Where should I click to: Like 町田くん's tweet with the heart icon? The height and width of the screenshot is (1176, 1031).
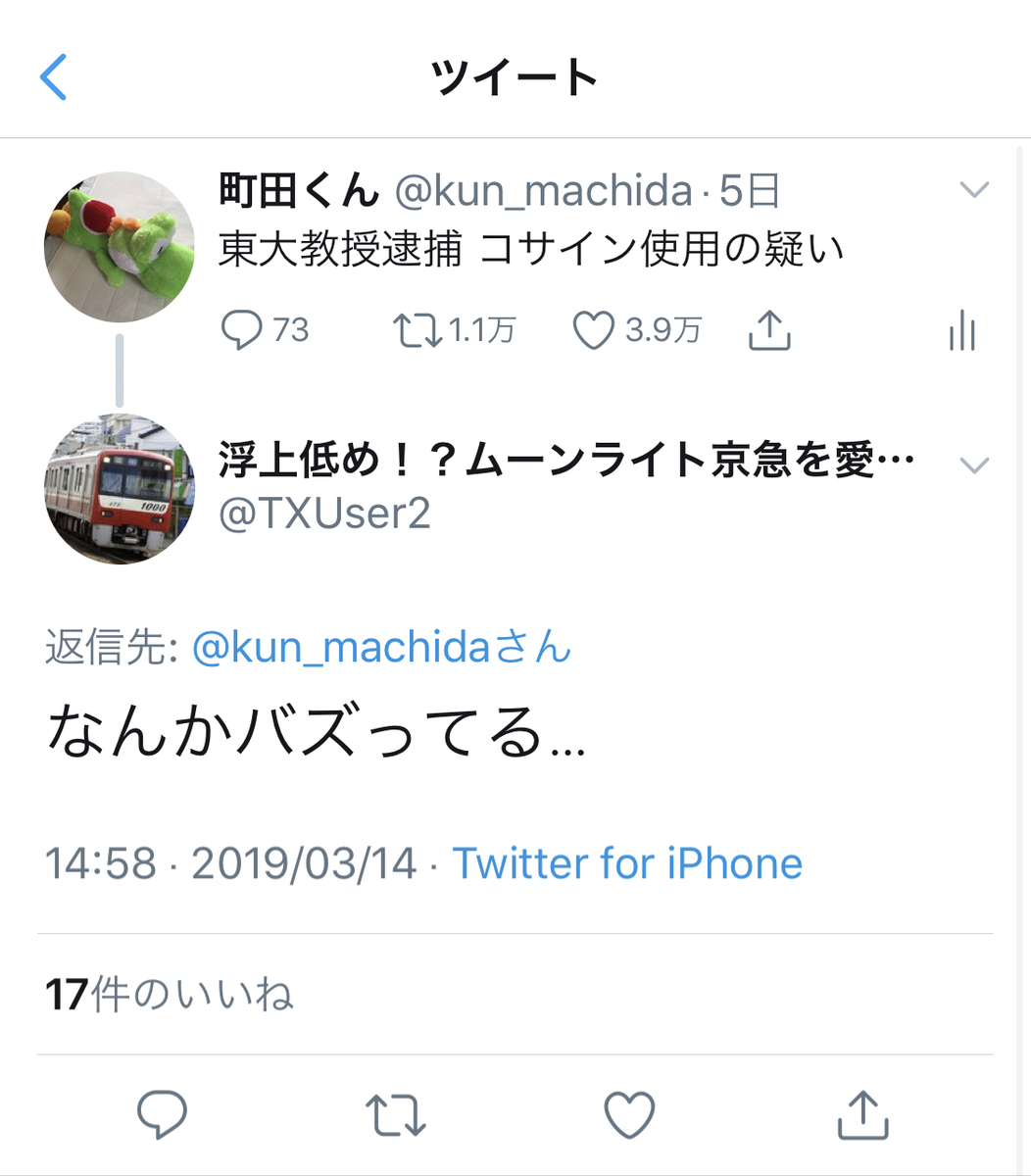tap(592, 331)
